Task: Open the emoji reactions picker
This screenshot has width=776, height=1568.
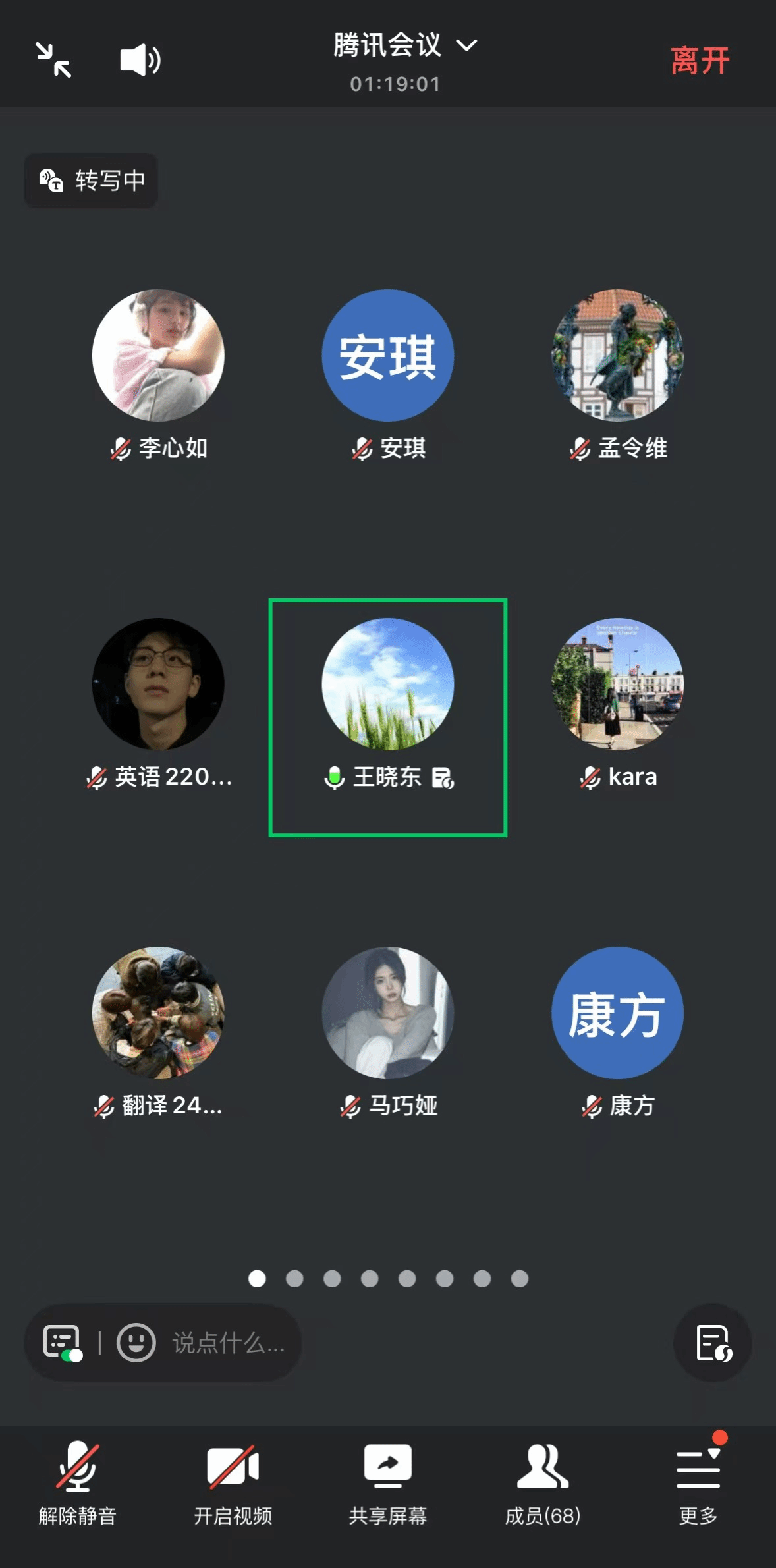Action: (x=136, y=1342)
